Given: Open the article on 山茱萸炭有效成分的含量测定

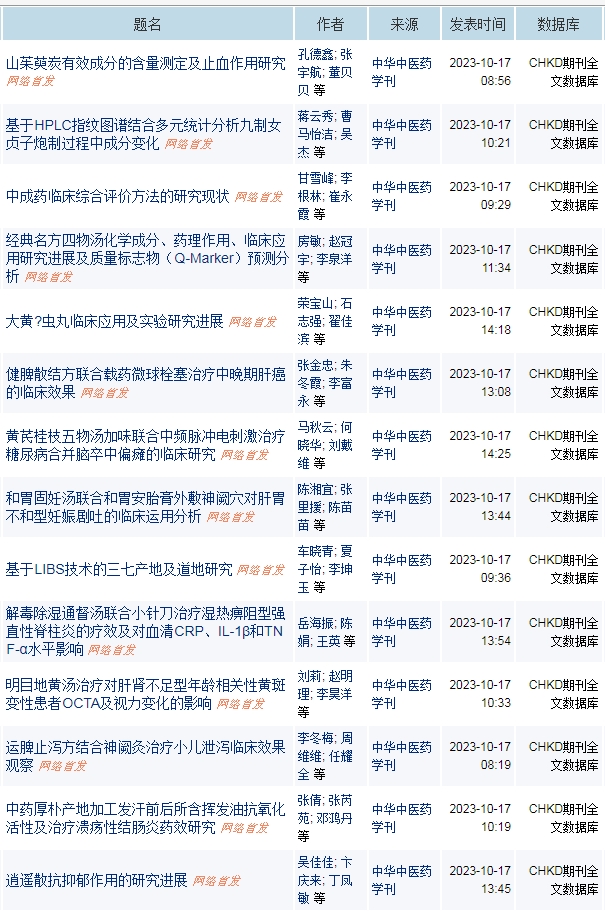Looking at the screenshot, I should 145,64.
